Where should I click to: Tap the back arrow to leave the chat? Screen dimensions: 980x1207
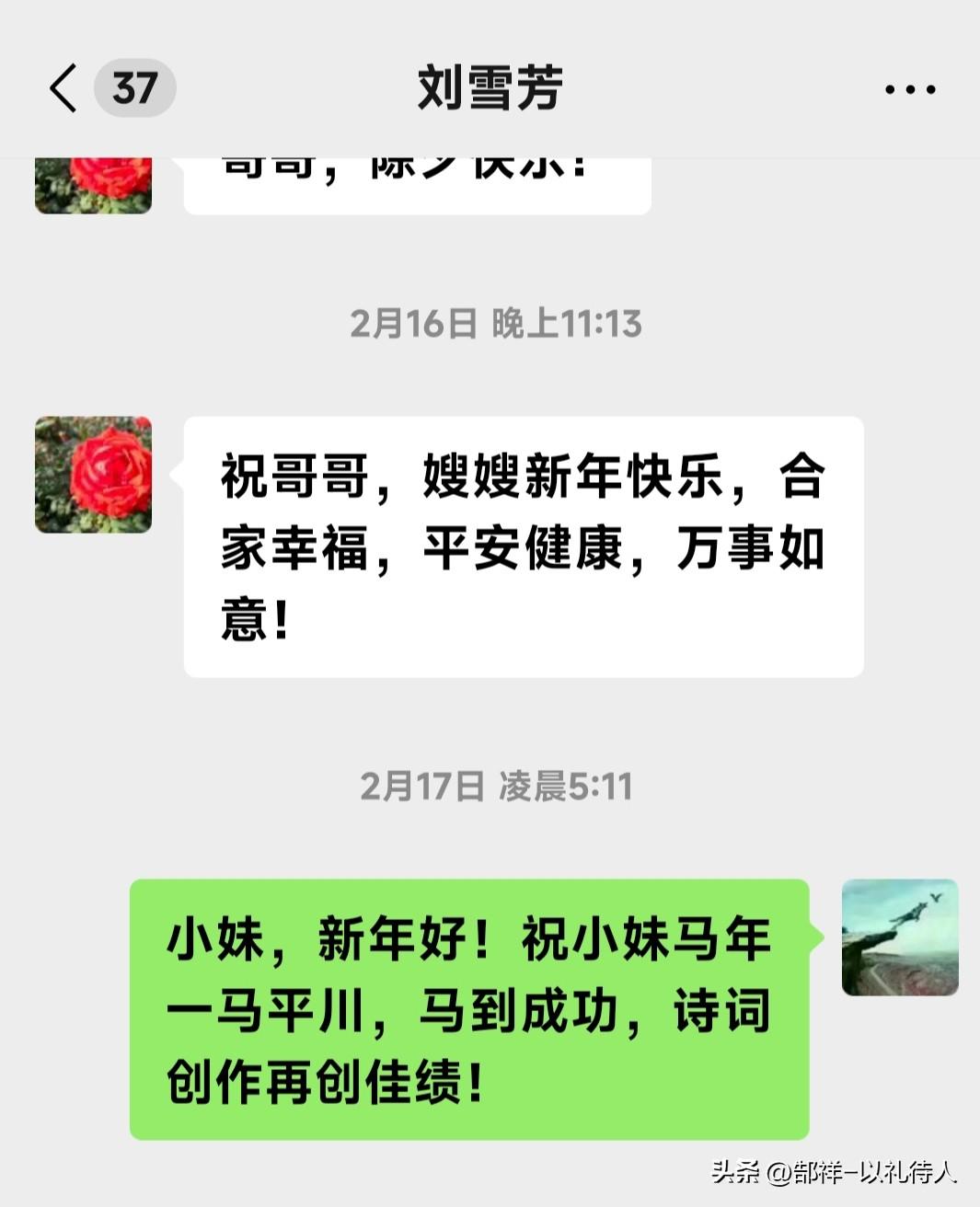[63, 87]
